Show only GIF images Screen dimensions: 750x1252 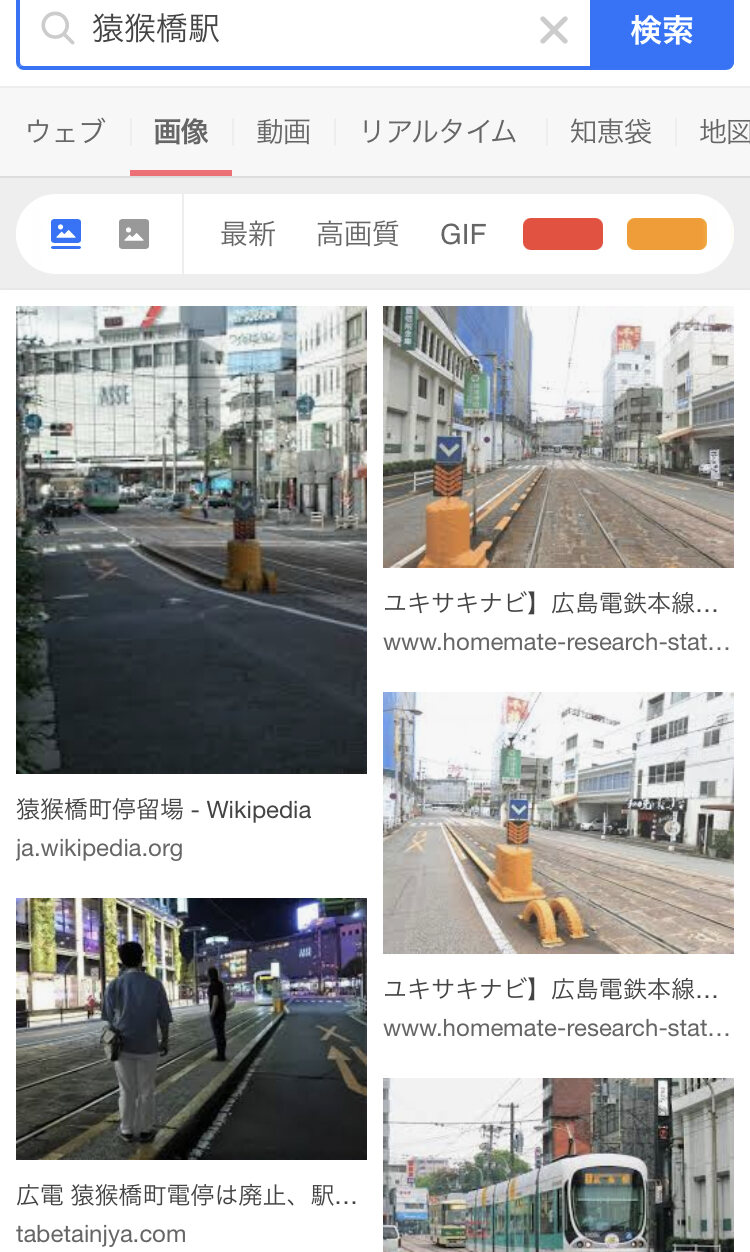[x=463, y=234]
